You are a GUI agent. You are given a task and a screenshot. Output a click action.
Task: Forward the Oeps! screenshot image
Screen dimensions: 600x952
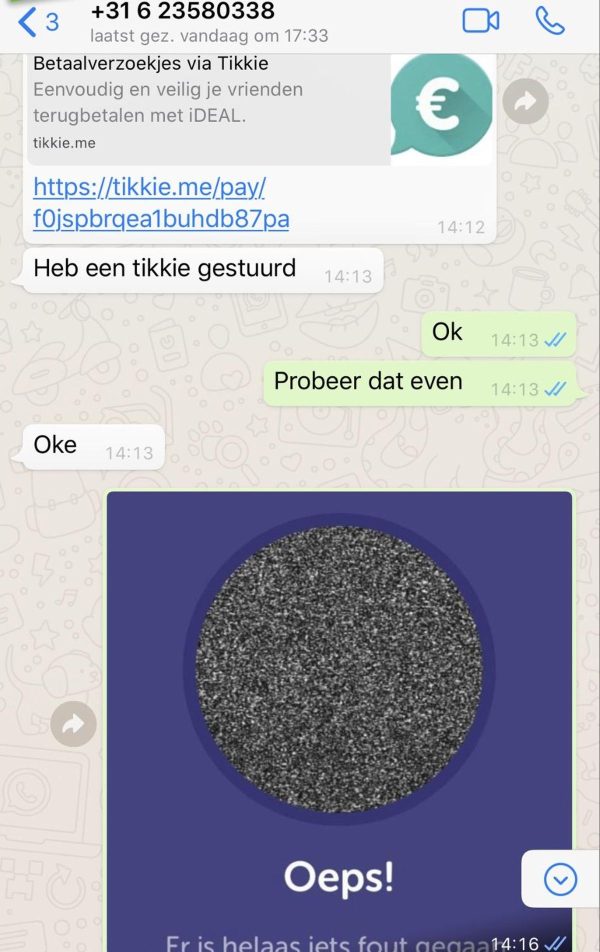[73, 725]
